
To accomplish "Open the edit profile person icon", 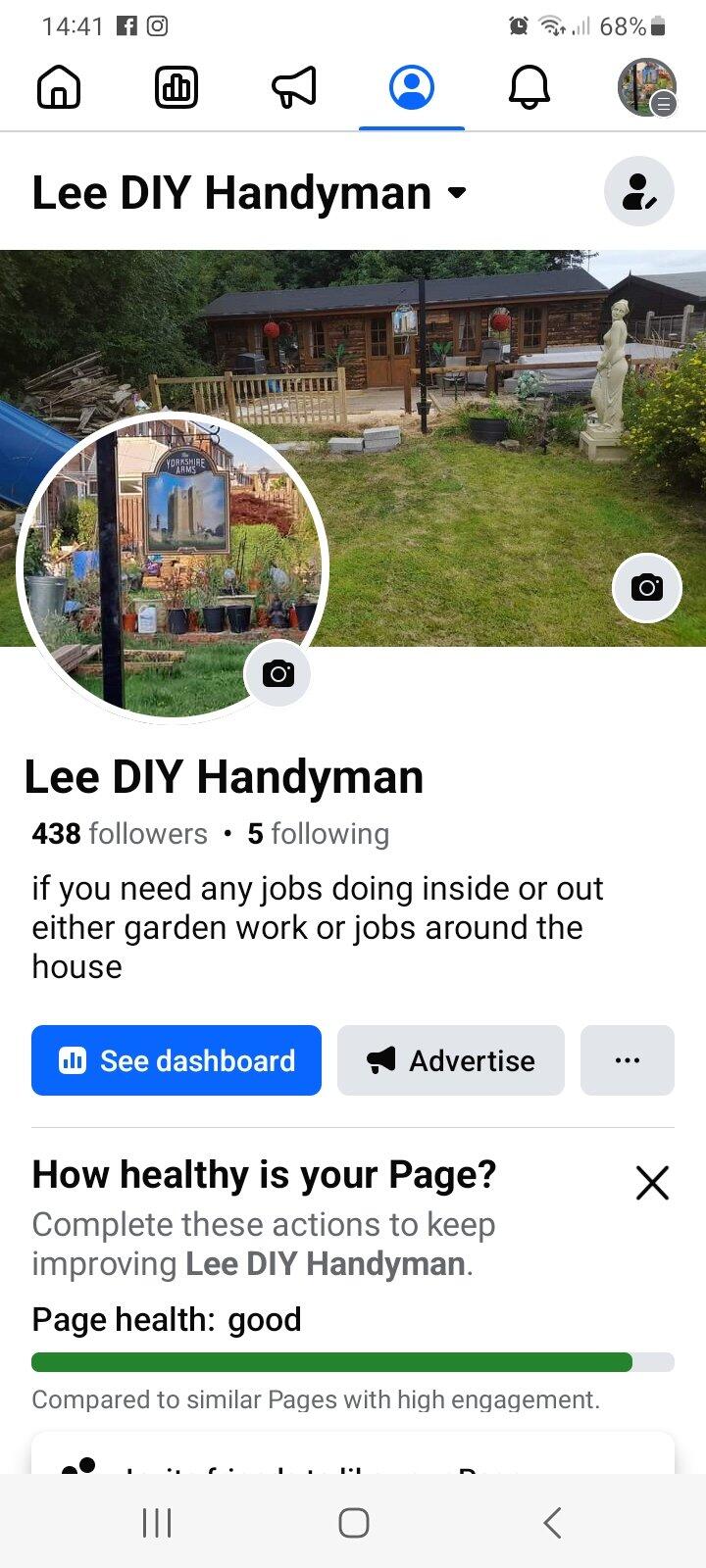I will [638, 191].
